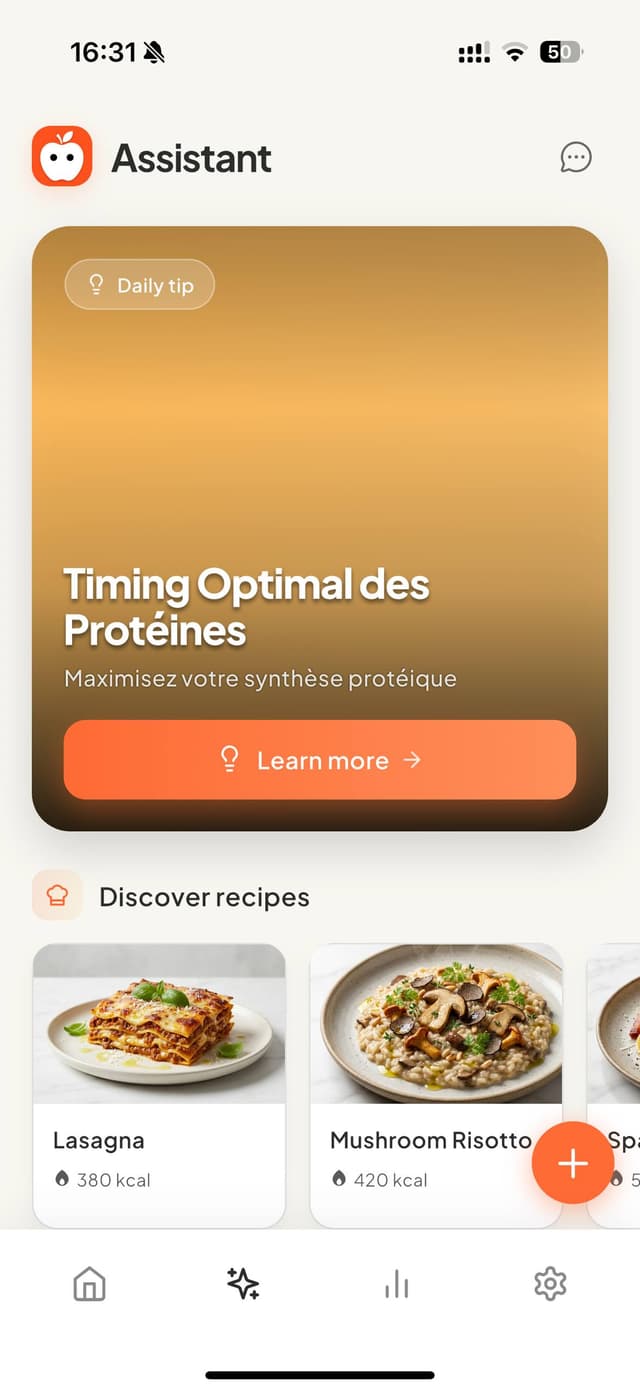Switch to the statistics chart tab
Screen dimensions: 640x1392
(x=397, y=1283)
